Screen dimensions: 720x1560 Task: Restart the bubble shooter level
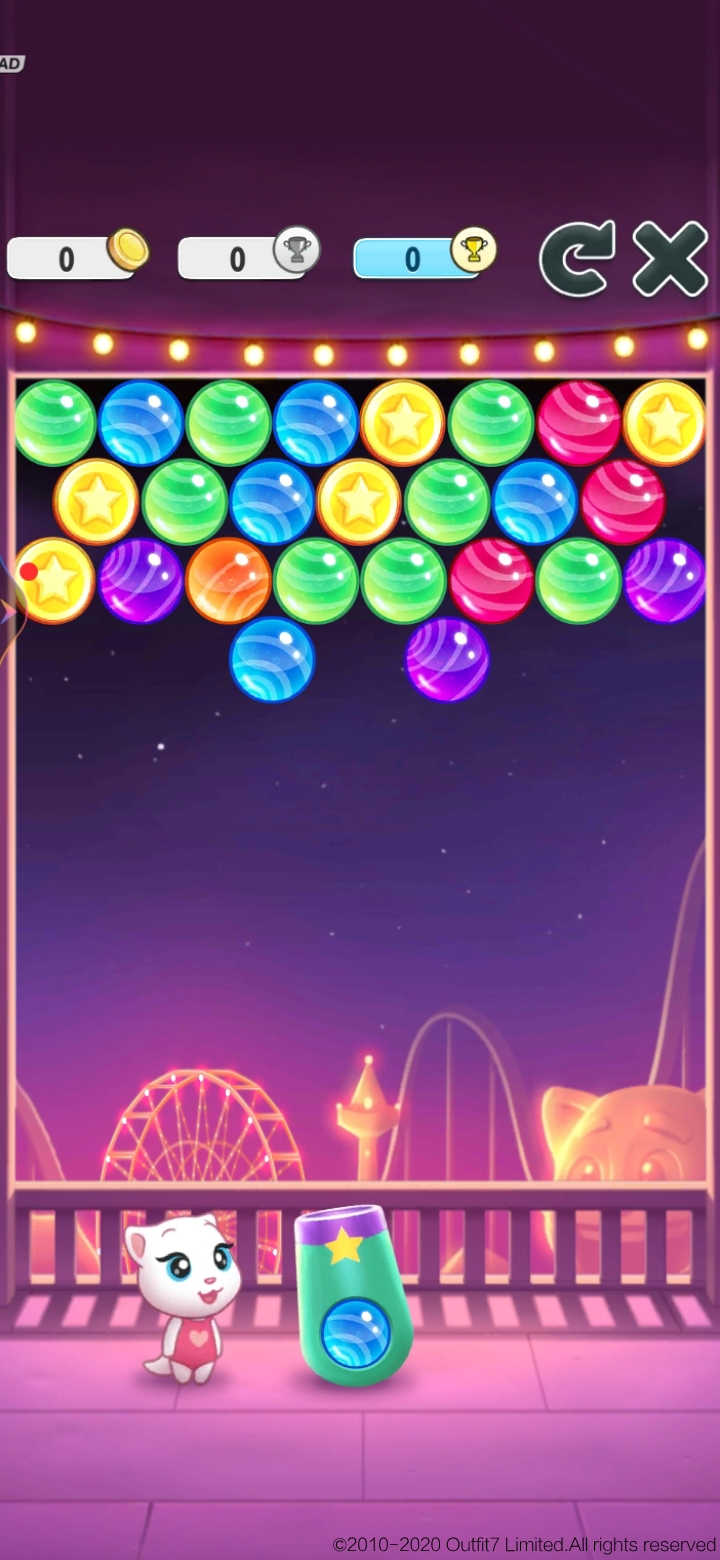pos(577,259)
